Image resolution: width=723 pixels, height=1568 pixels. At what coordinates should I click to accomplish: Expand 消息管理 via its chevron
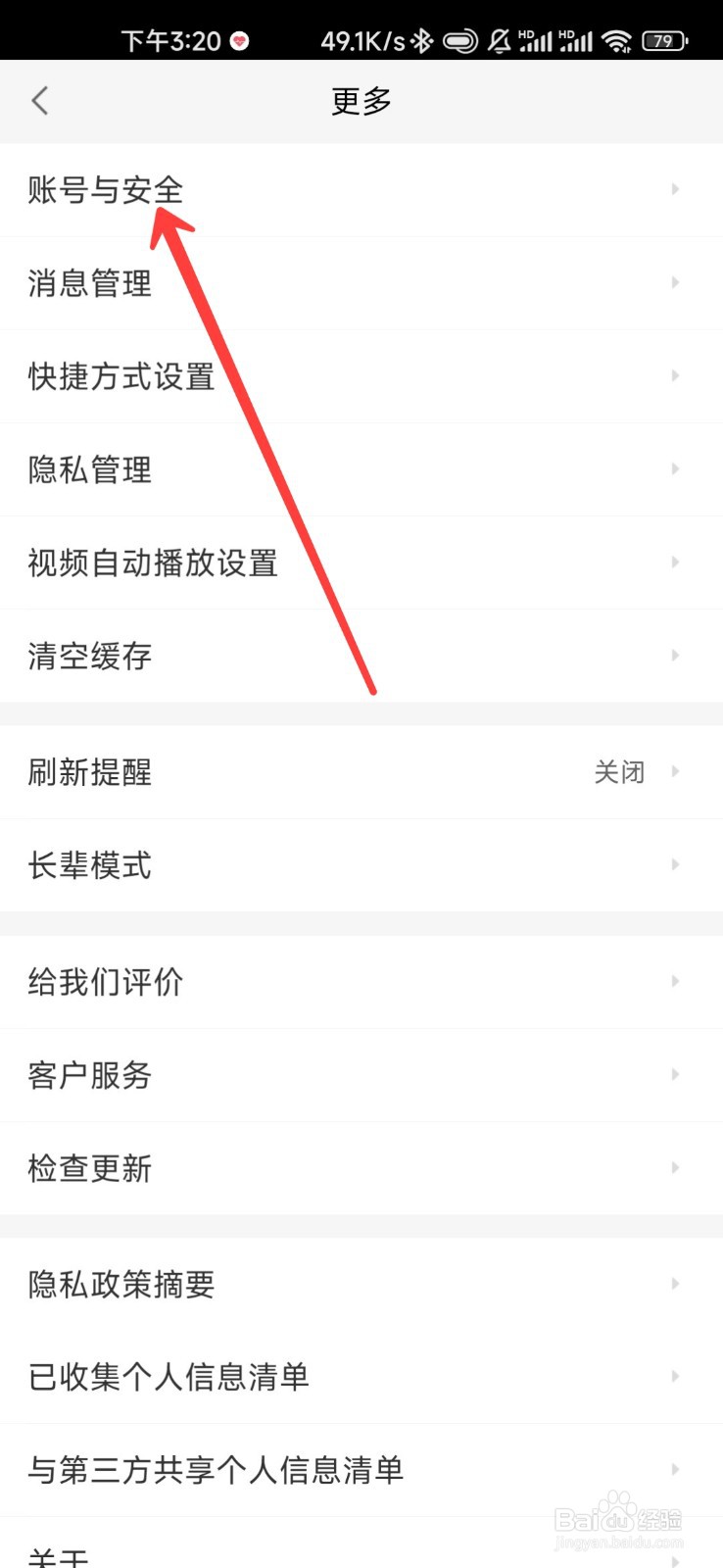[x=675, y=282]
